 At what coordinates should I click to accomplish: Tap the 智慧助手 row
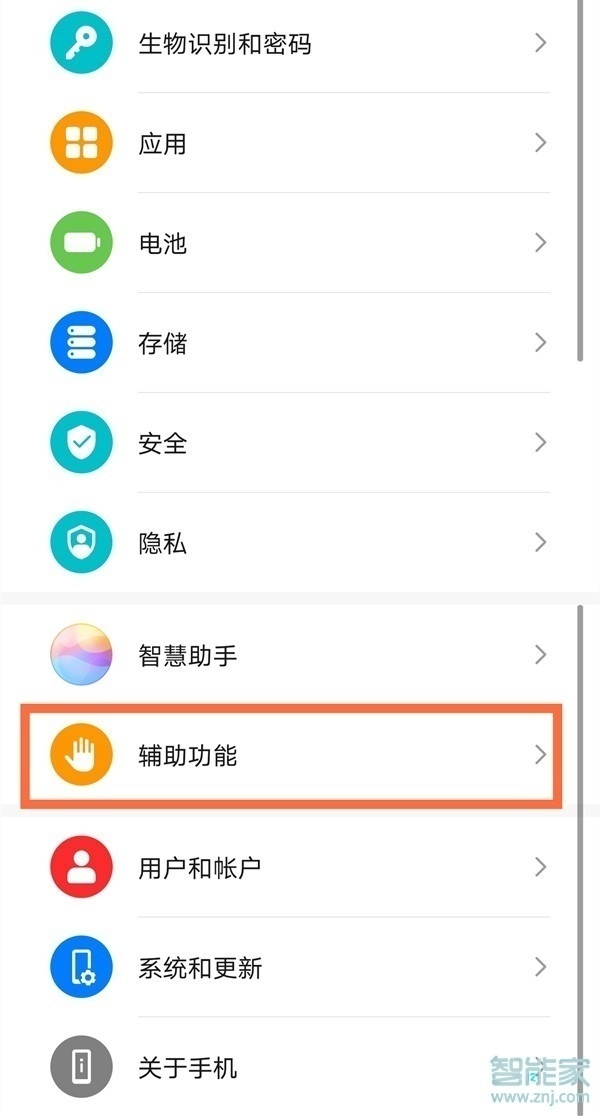coord(300,656)
